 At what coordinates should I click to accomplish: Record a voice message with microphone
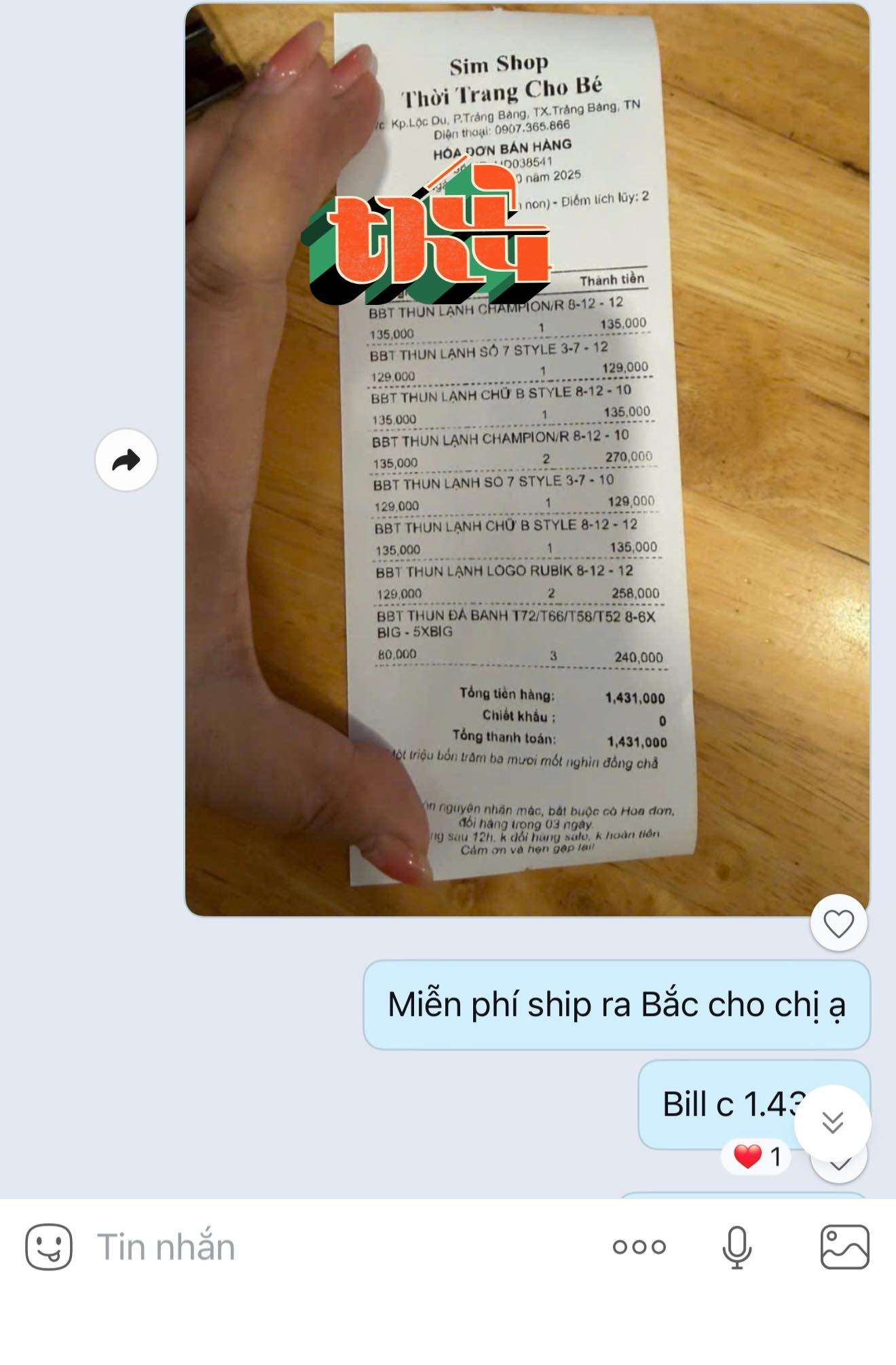[736, 1247]
